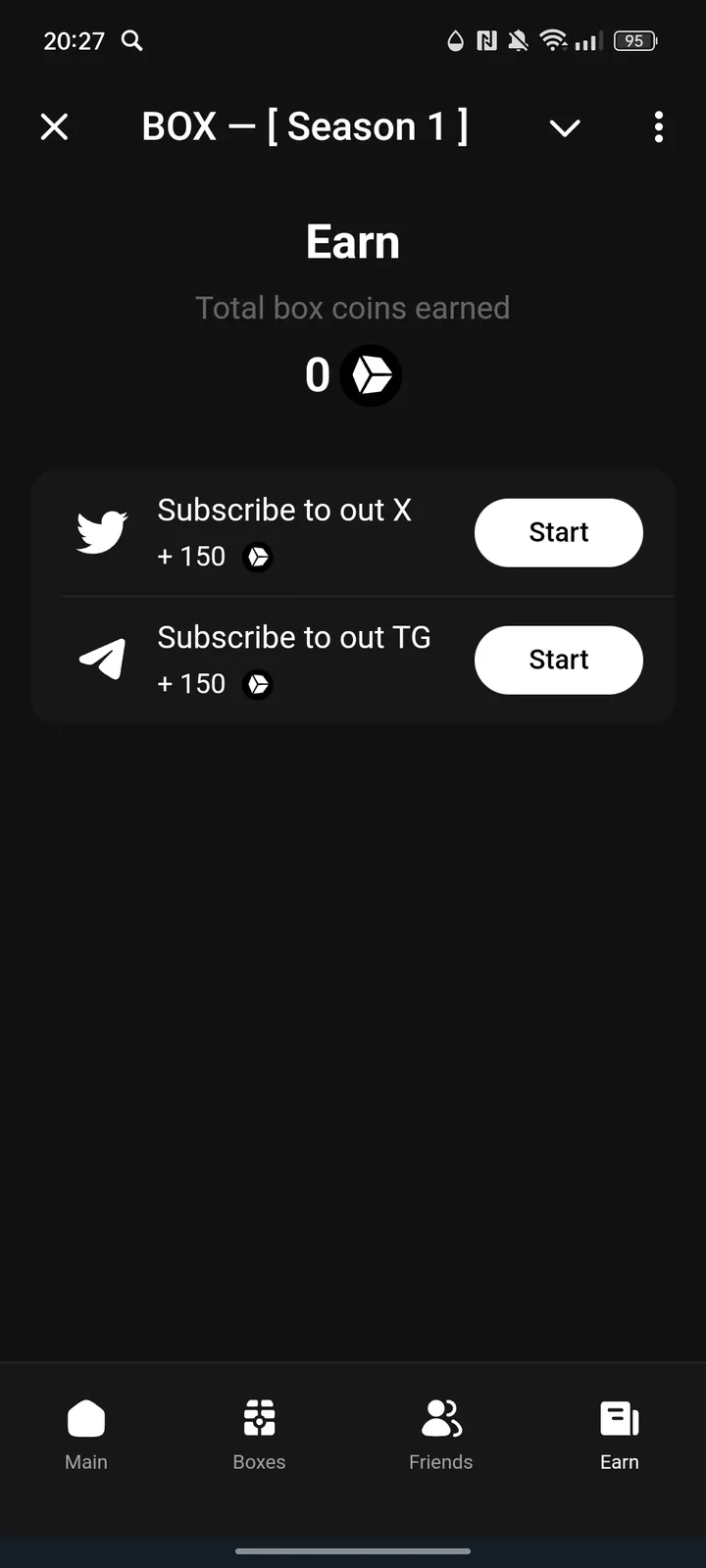The width and height of the screenshot is (706, 1568).
Task: Tap the Wi-Fi indicator in status bar
Action: 555,41
